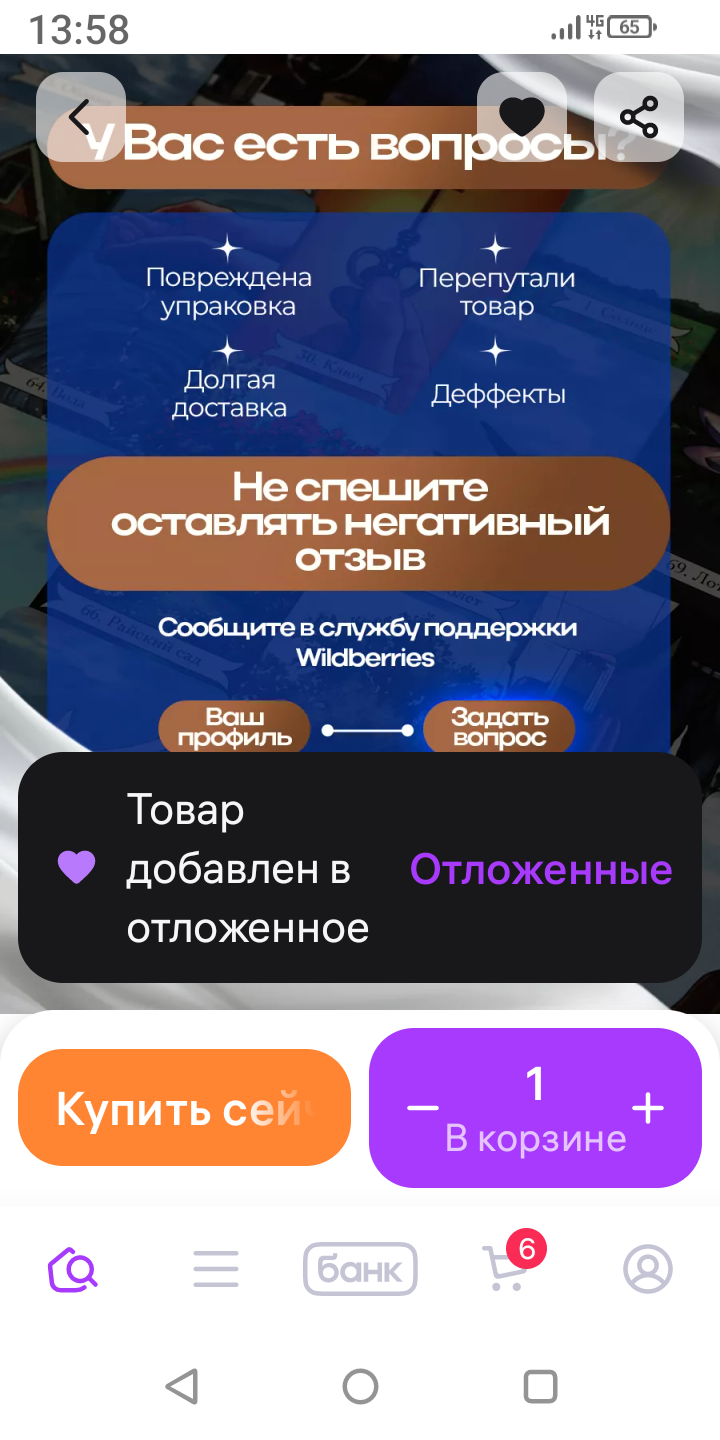The image size is (720, 1440).
Task: Decrease cart quantity with minus
Action: pyautogui.click(x=423, y=1108)
